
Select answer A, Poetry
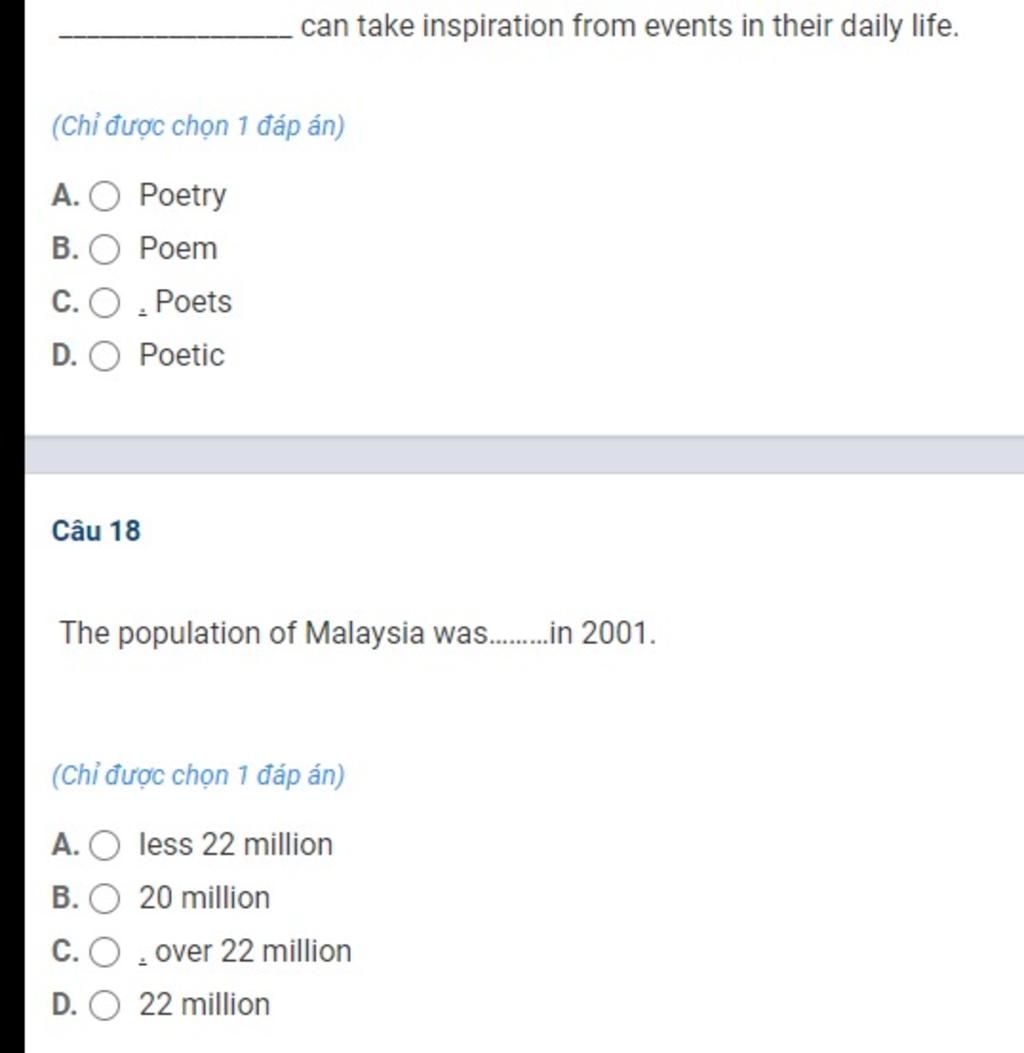(106, 196)
